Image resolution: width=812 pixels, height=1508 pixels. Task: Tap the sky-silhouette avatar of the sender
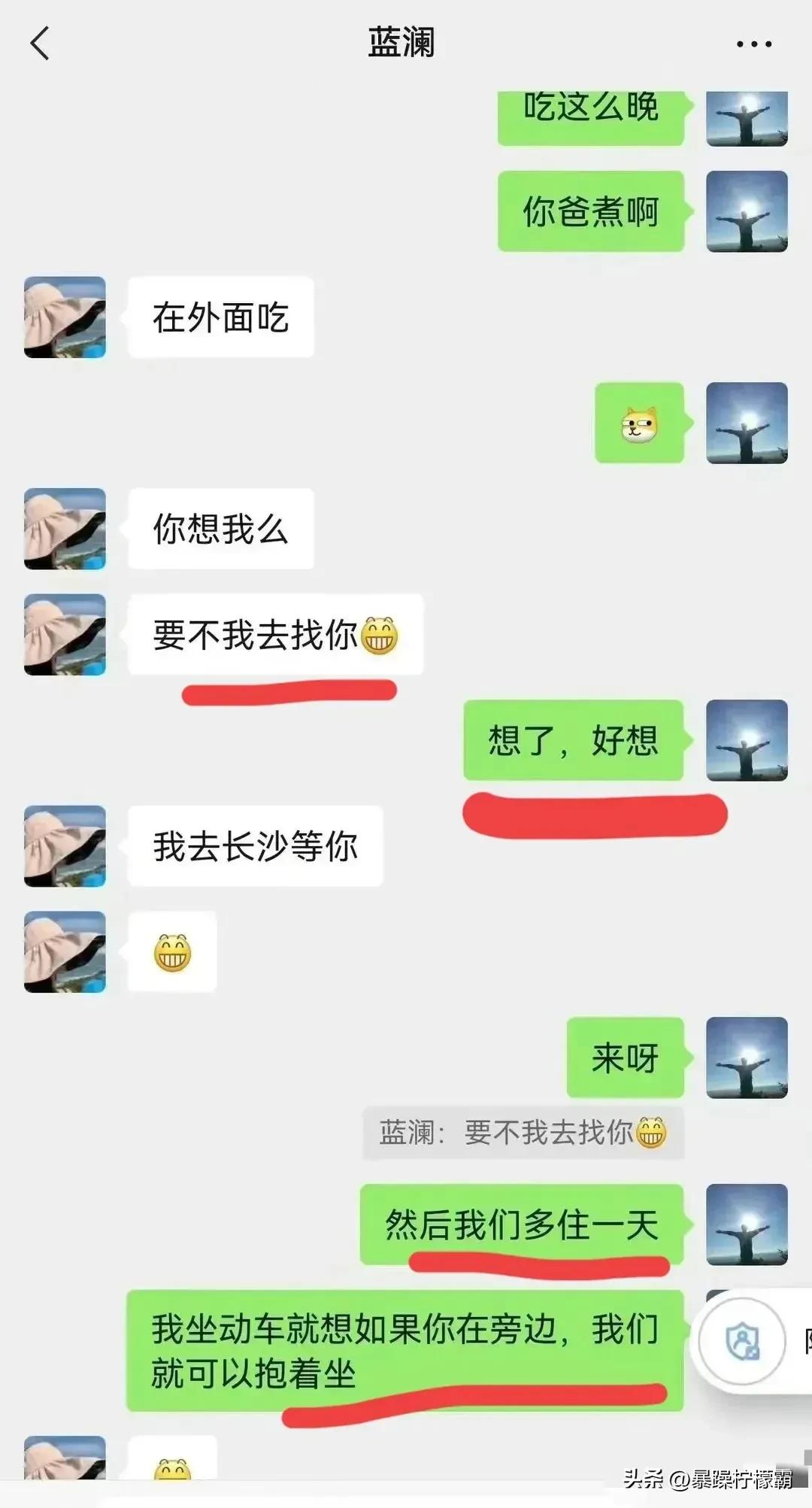tap(746, 118)
